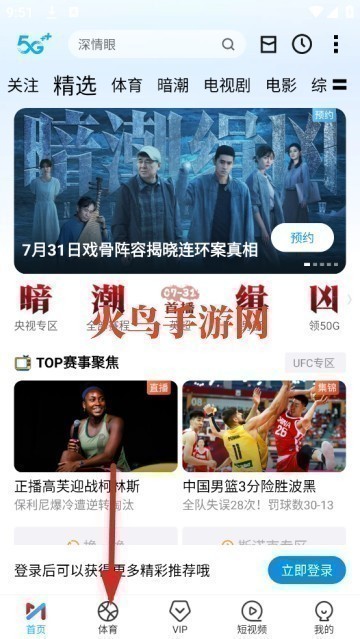Viewport: 360px width, 639px height.
Task: Go to the 我的 bottom tab
Action: click(x=324, y=617)
